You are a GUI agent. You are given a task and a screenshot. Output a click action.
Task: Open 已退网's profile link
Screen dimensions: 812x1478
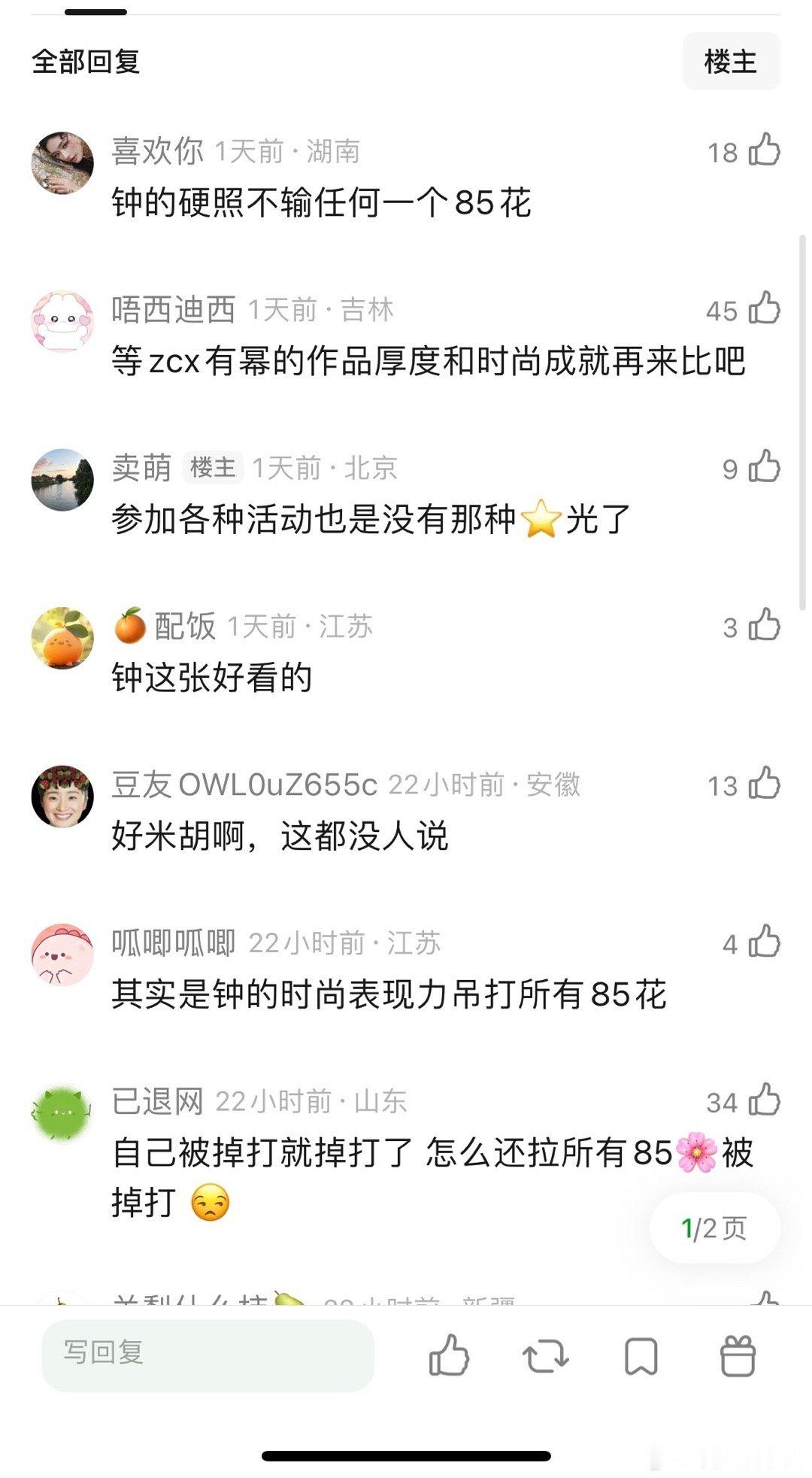tap(156, 1101)
